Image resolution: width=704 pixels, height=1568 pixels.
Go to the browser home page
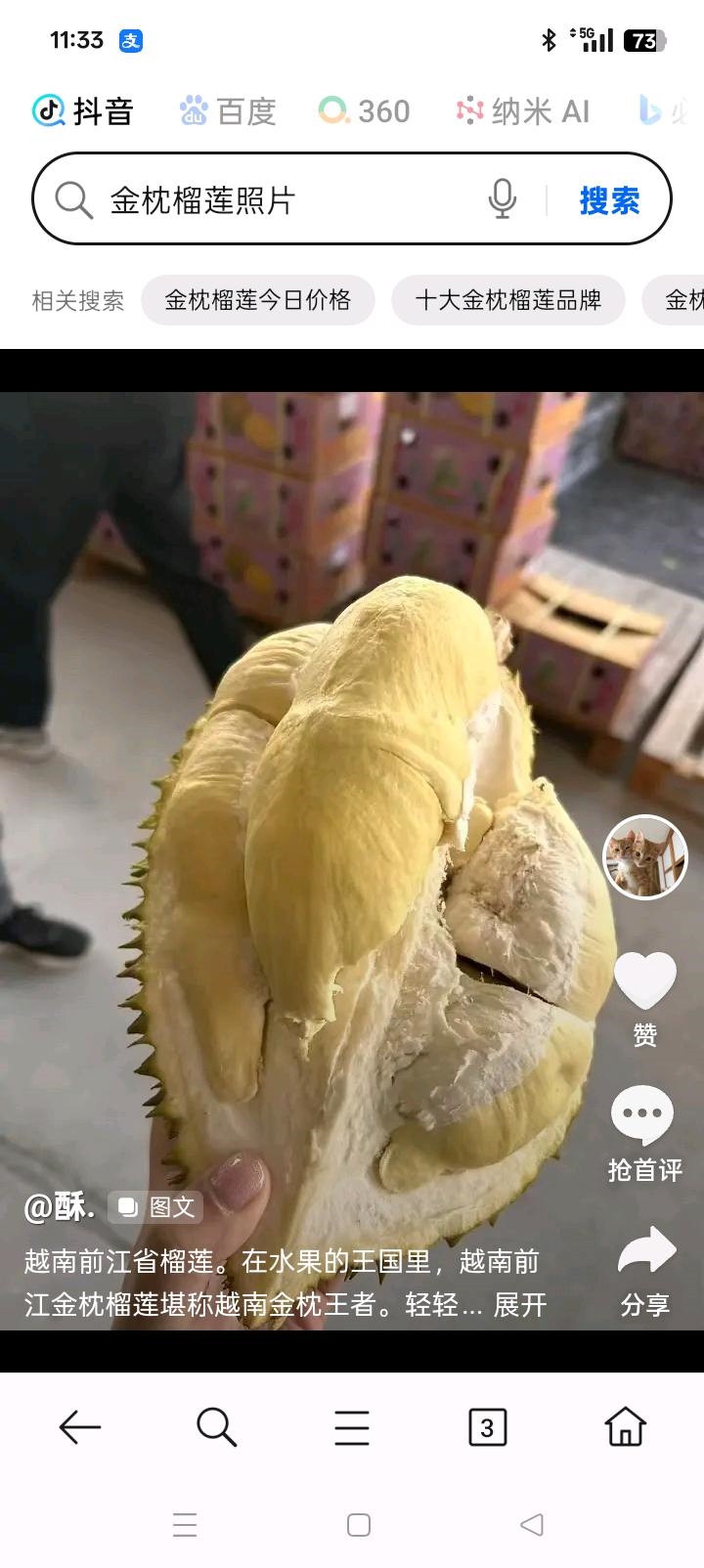pos(625,1427)
